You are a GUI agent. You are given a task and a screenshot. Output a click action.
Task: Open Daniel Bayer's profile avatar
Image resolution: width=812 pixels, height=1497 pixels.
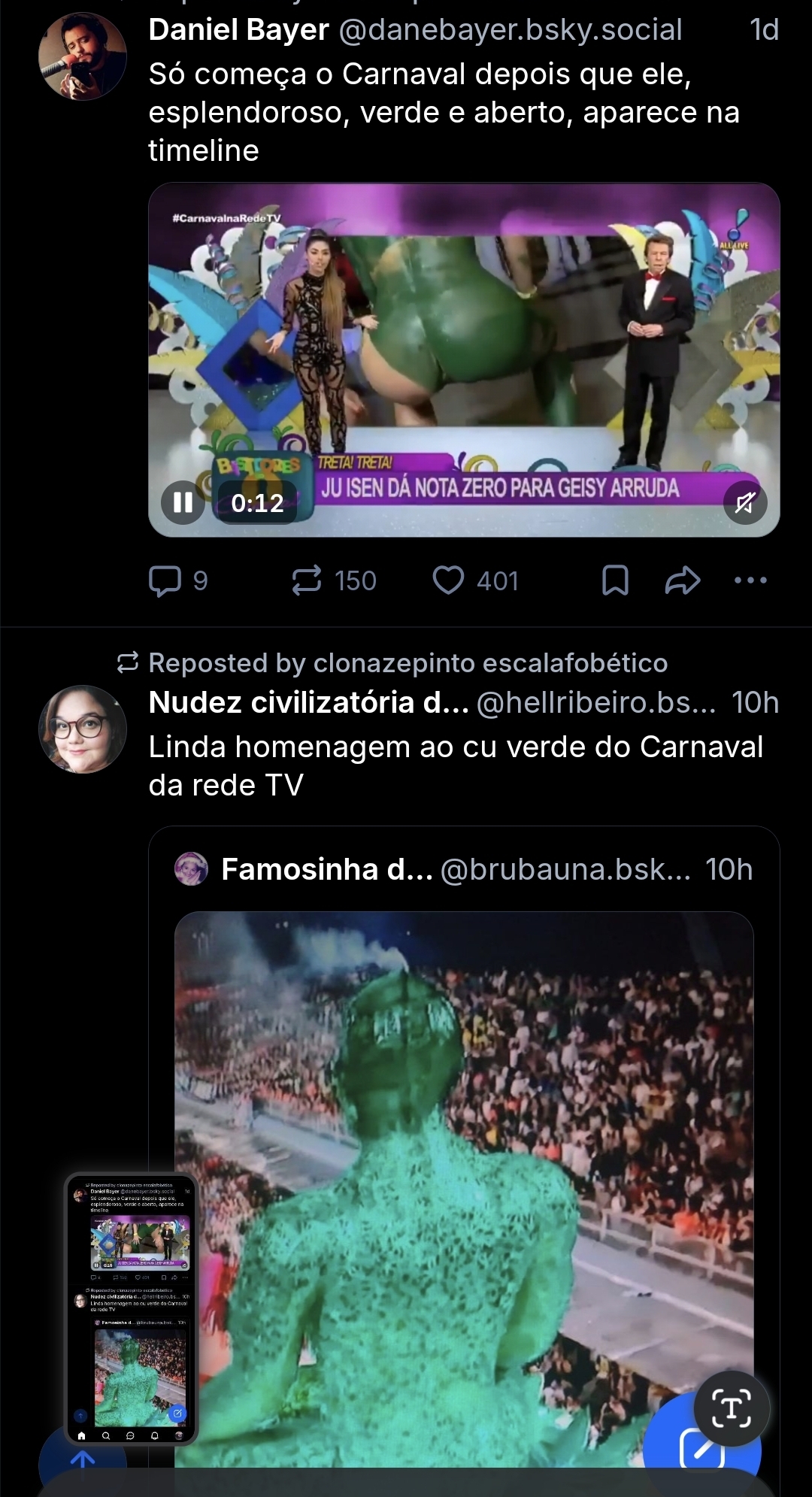coord(83,56)
